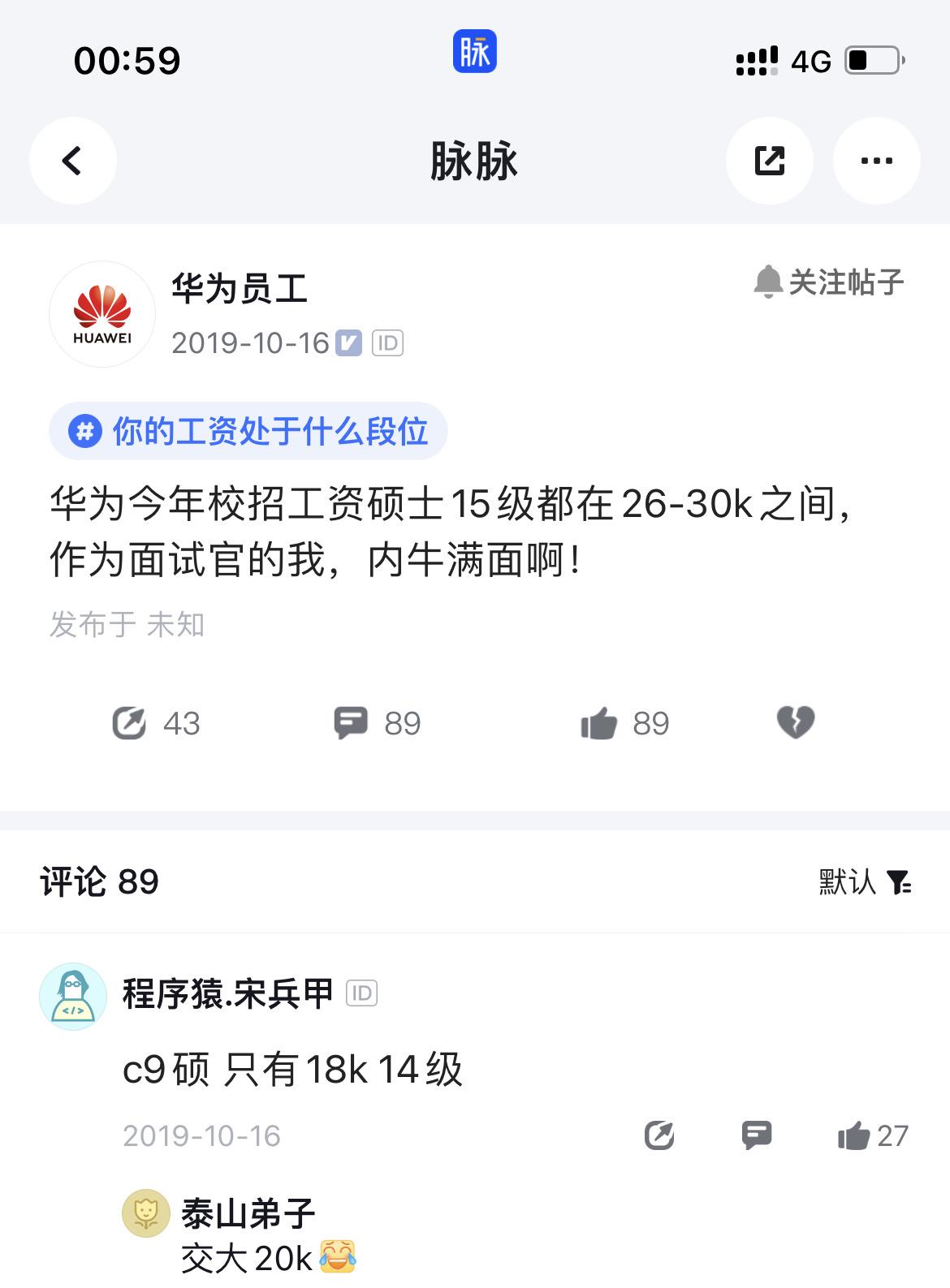950x1288 pixels.
Task: Dislike the post with the broken heart
Action: click(x=795, y=722)
